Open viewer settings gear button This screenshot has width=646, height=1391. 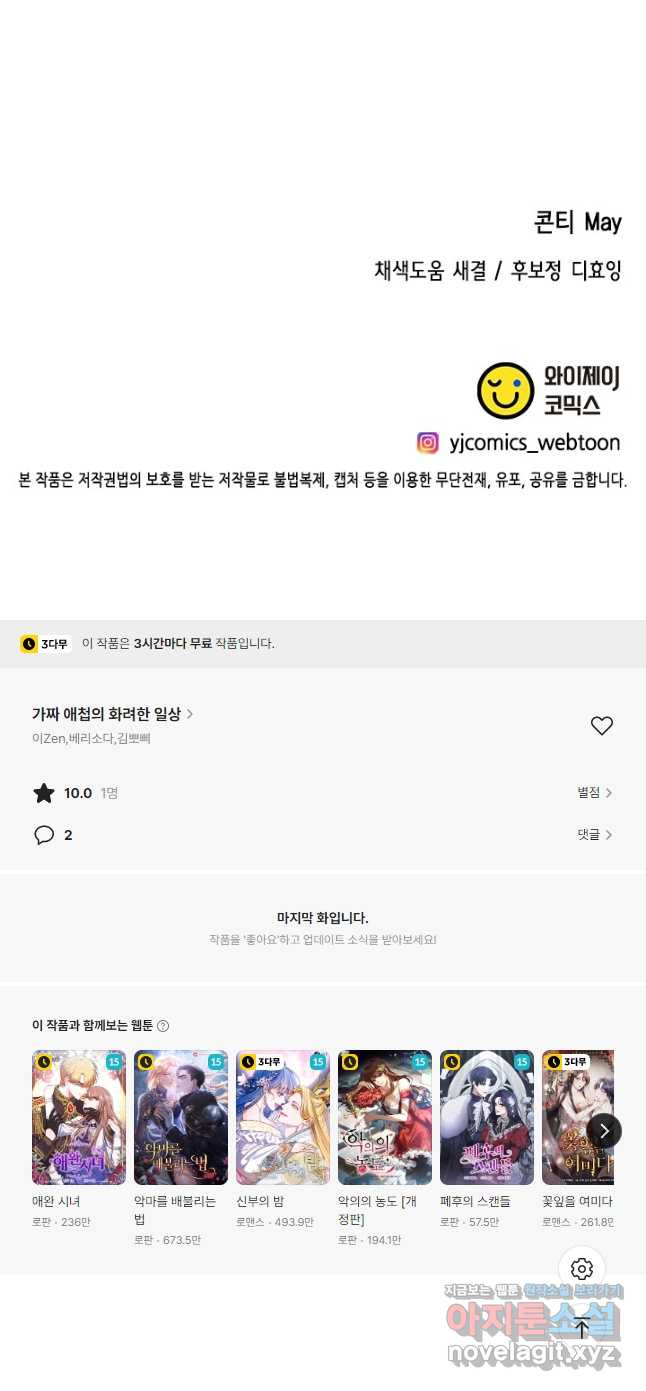coord(582,1269)
